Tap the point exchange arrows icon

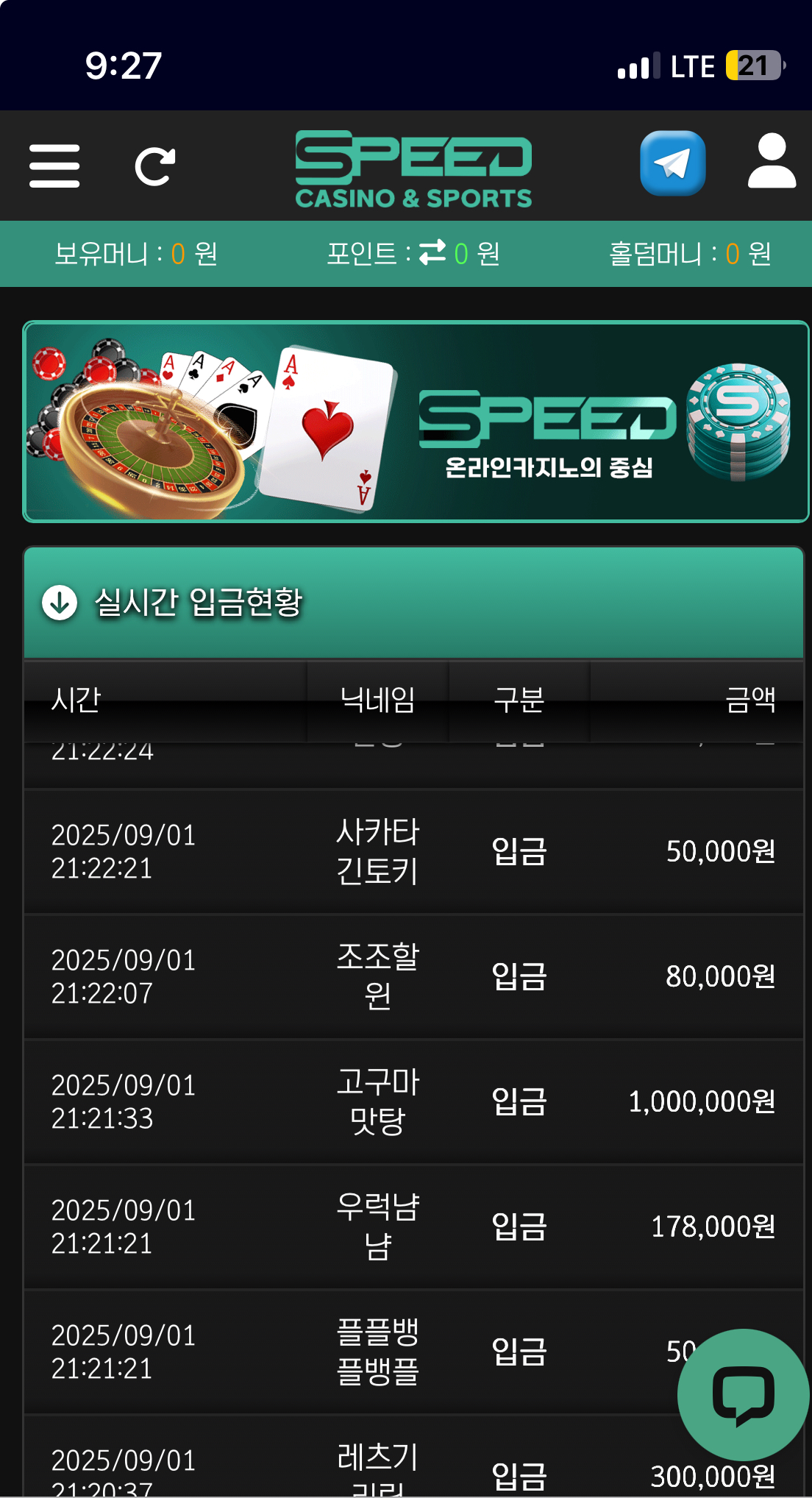[x=432, y=252]
